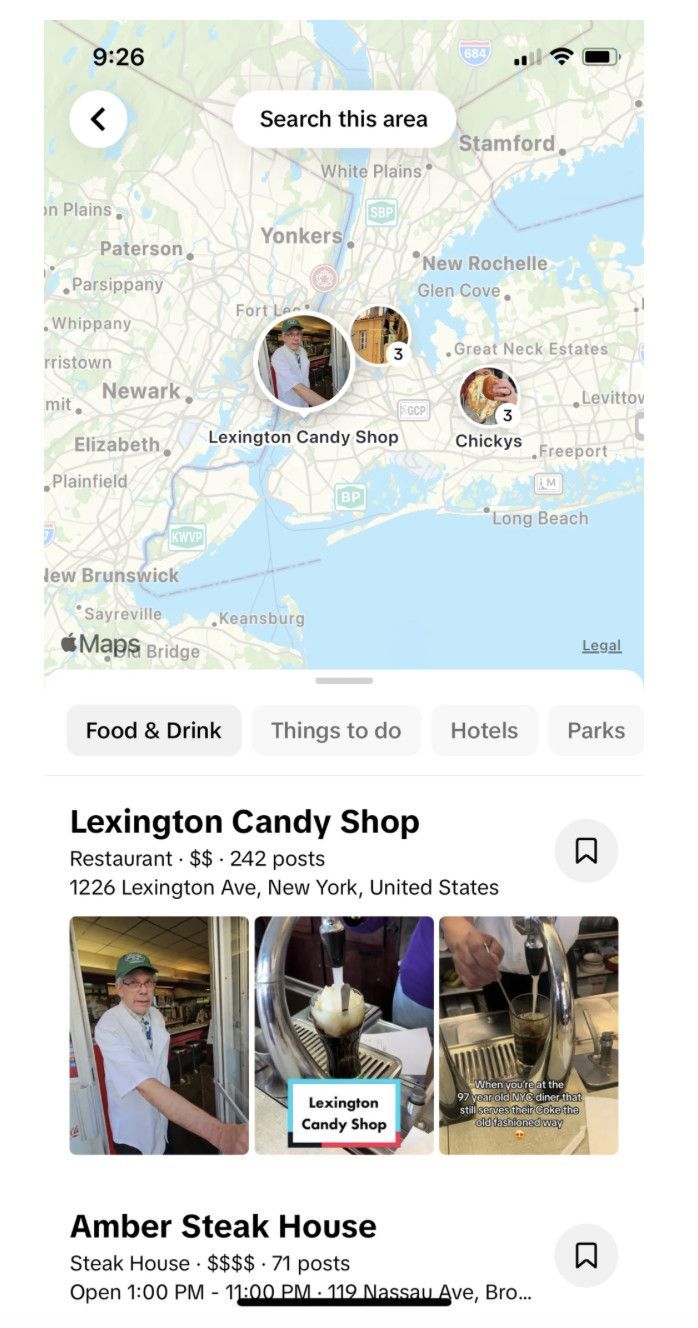Tap Search this area
Screen dimensions: 698x1328
pos(343,120)
